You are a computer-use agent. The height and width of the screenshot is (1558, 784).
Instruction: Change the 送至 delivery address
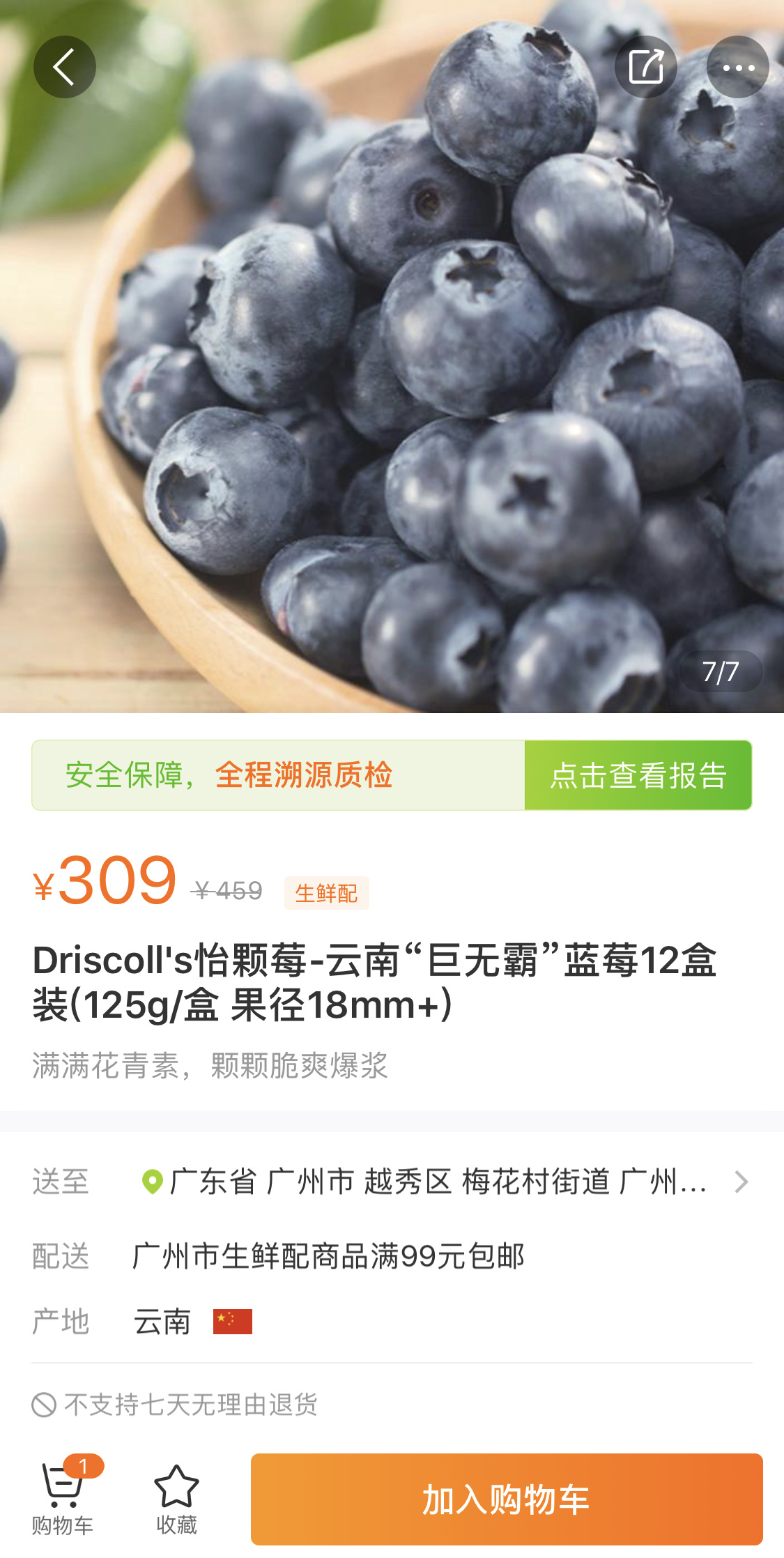[439, 1182]
